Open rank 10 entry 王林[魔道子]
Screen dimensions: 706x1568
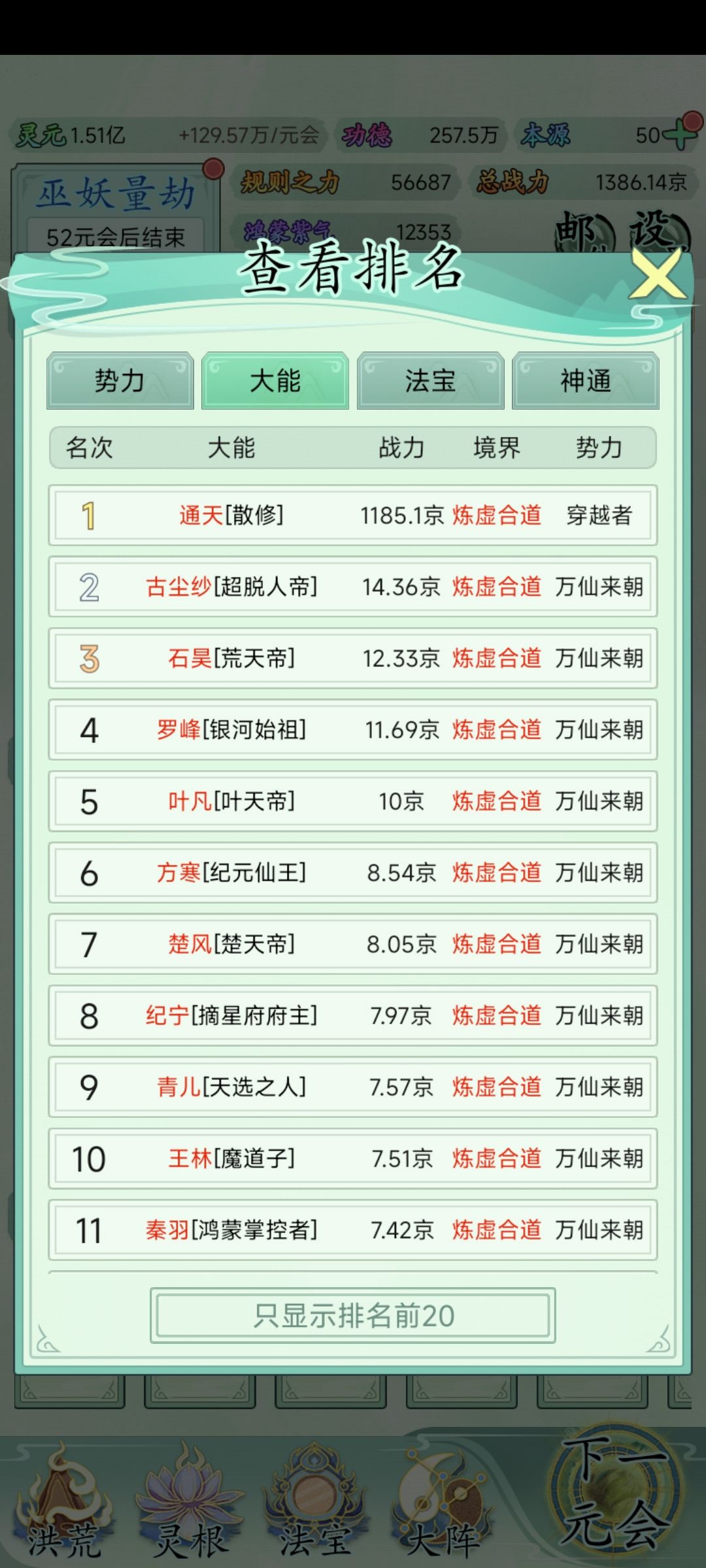click(x=353, y=1159)
